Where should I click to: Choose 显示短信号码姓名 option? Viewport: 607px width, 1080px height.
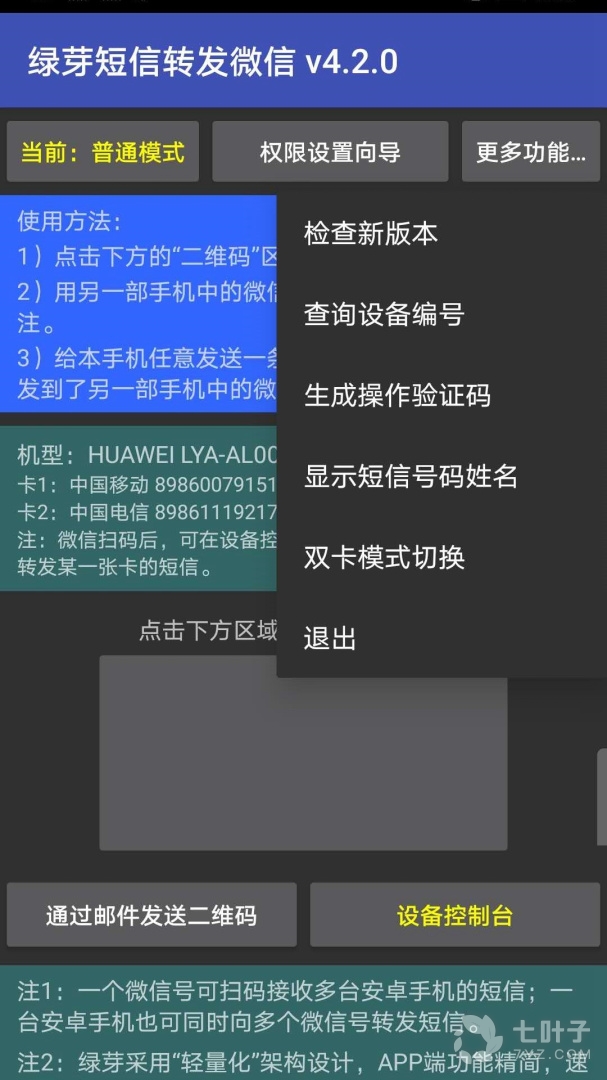(411, 476)
